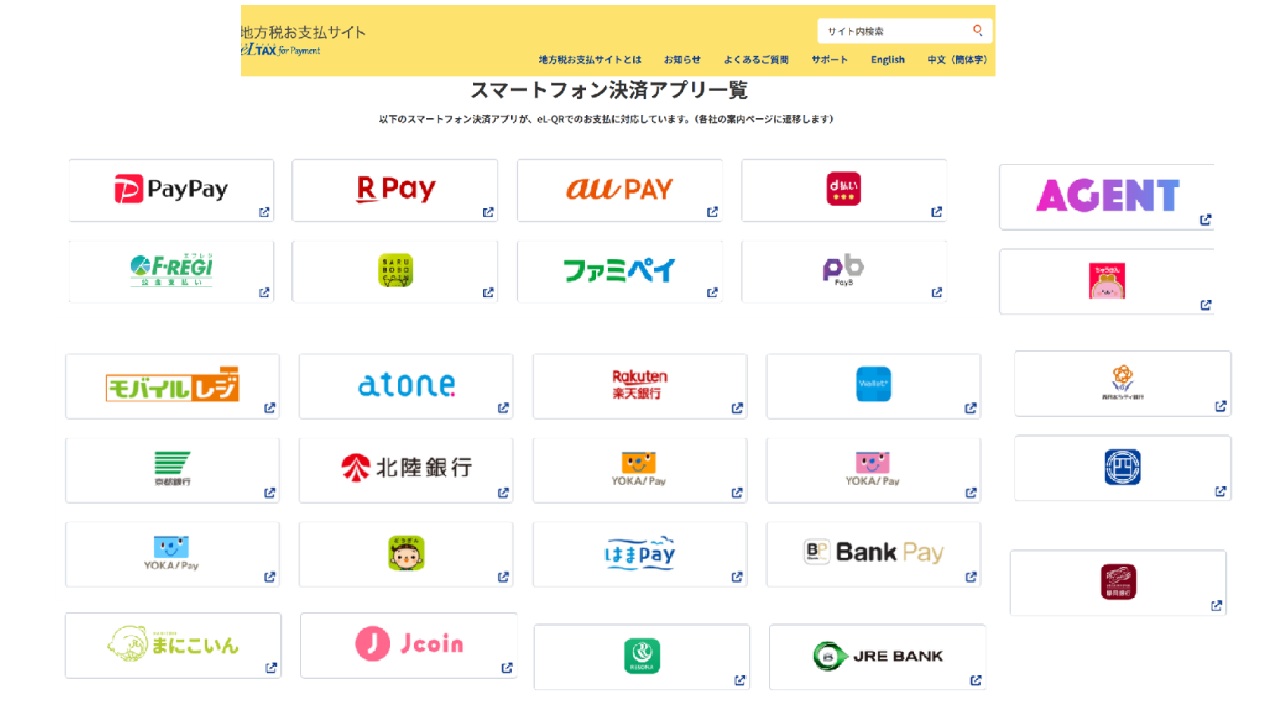The image size is (1280, 720).
Task: Open the モバイルレジ card
Action: 172,386
